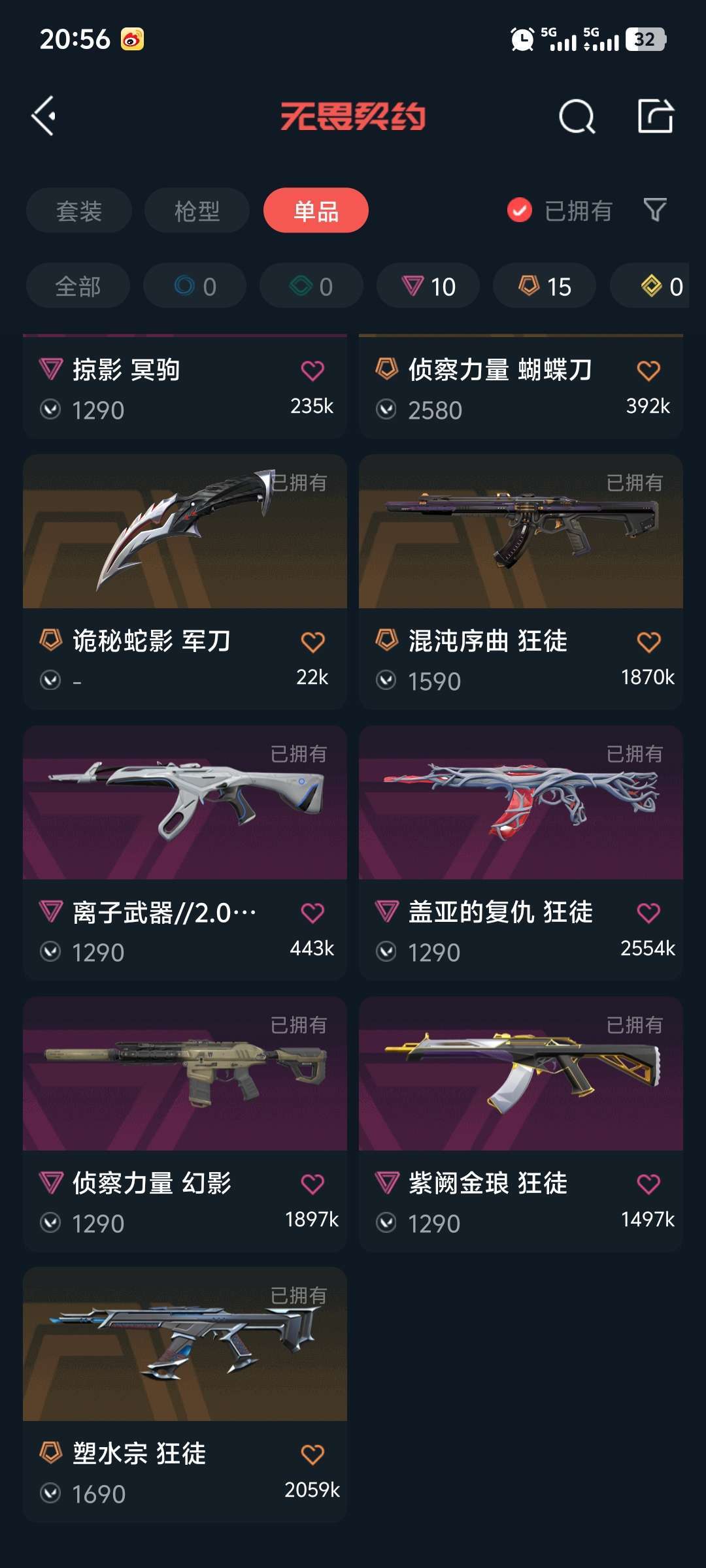Switch to the 枪型 tab
The image size is (706, 1568).
[x=197, y=210]
